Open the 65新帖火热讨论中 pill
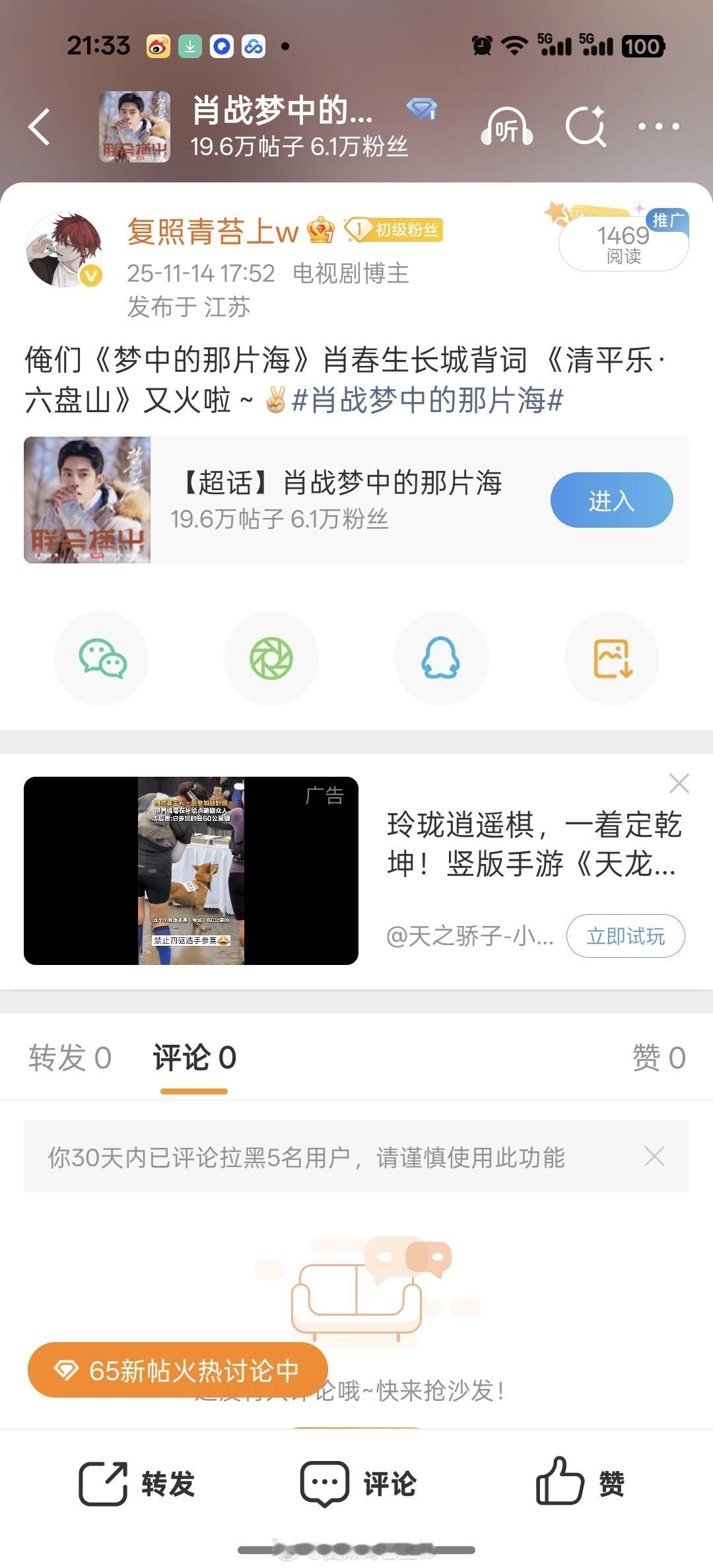 tap(178, 1371)
